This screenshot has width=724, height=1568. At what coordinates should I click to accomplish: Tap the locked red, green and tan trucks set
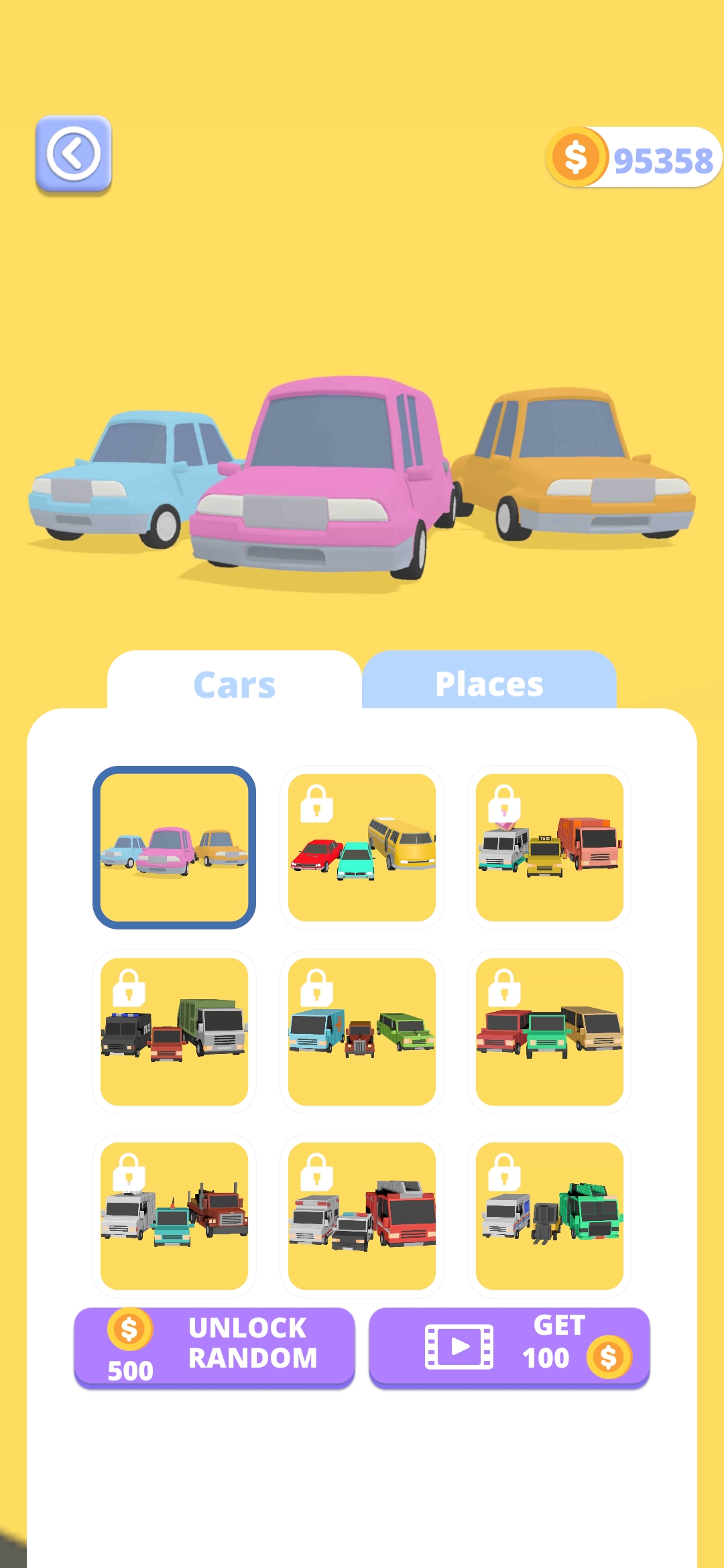550,1031
